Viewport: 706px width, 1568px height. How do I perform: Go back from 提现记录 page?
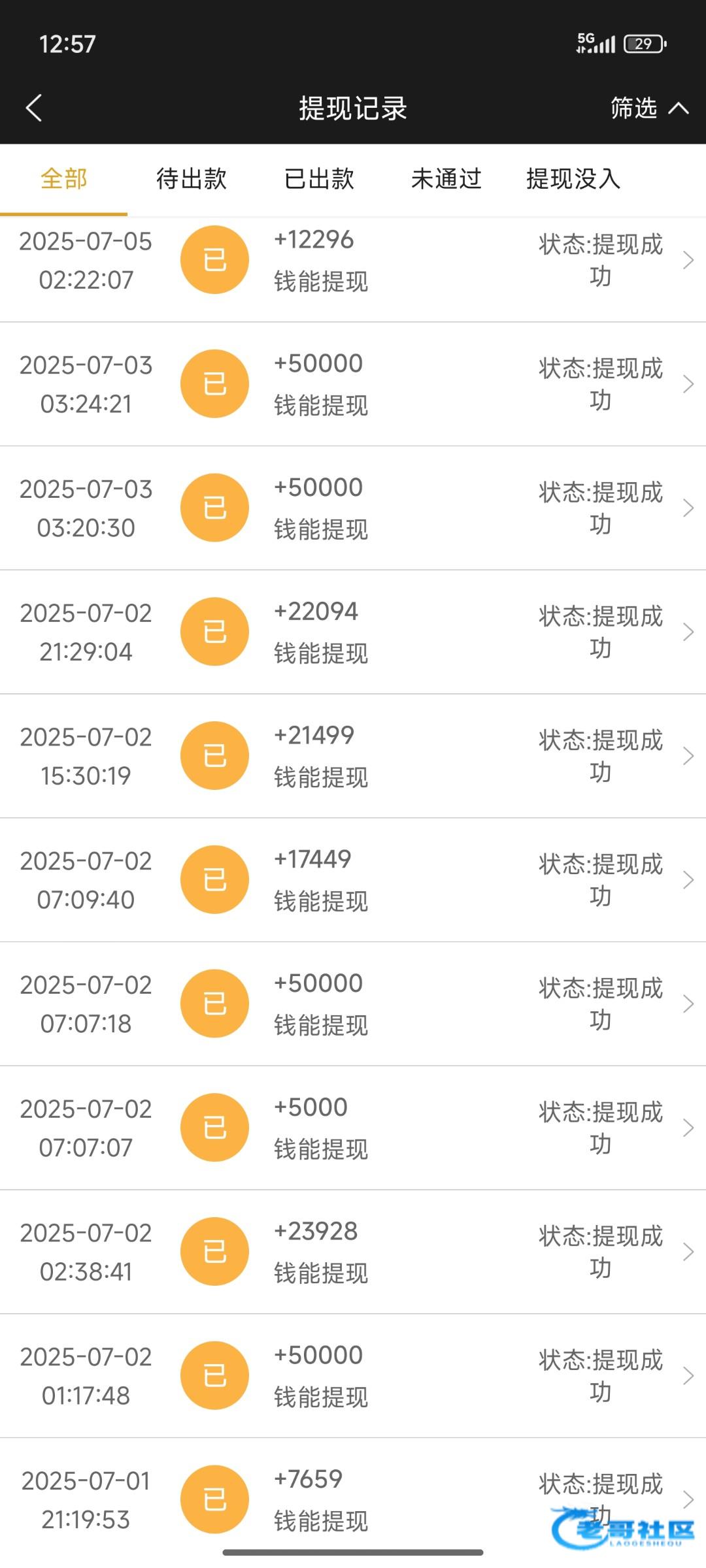(x=34, y=108)
